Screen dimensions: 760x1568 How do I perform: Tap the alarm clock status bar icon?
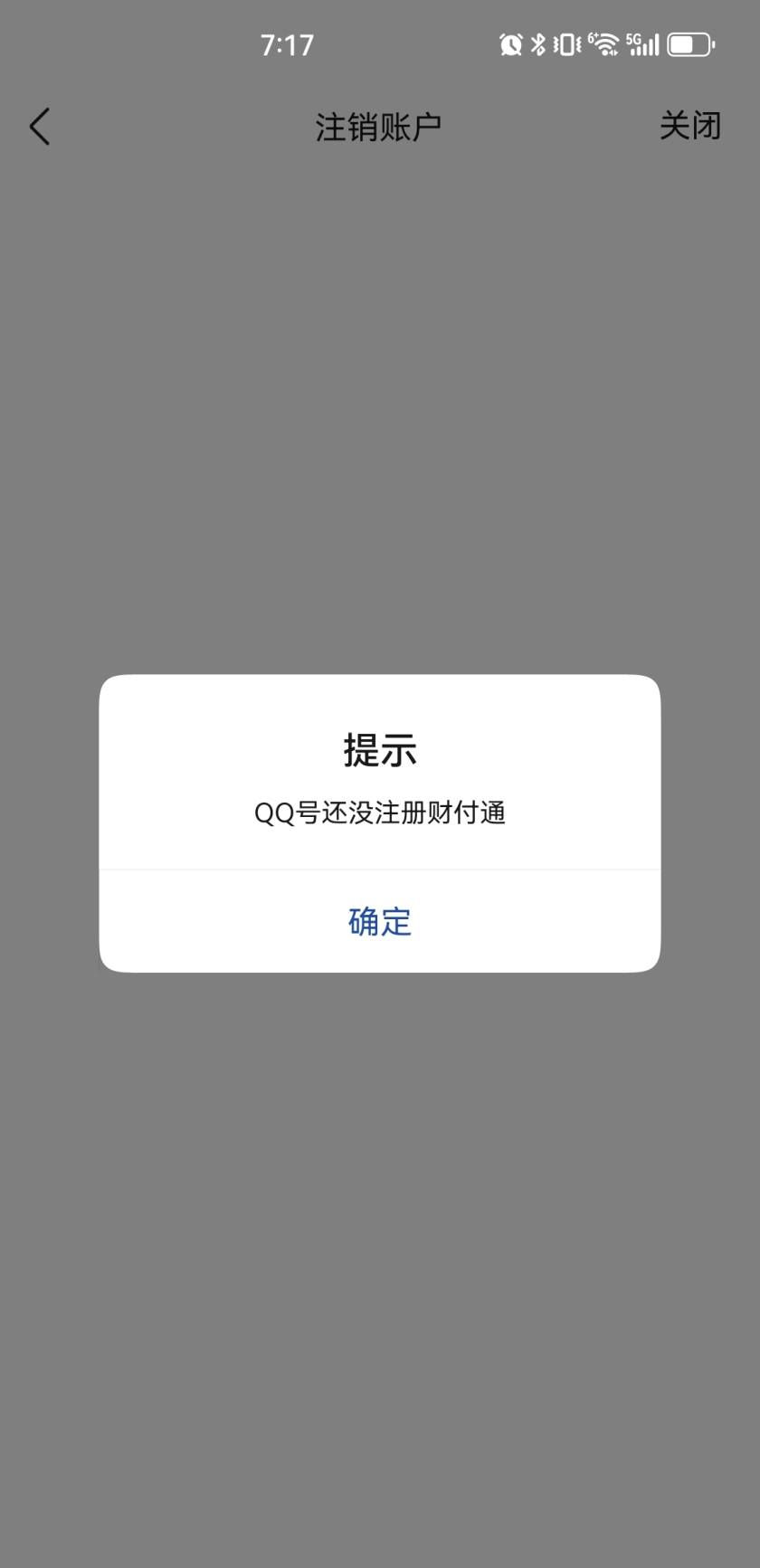pos(511,43)
